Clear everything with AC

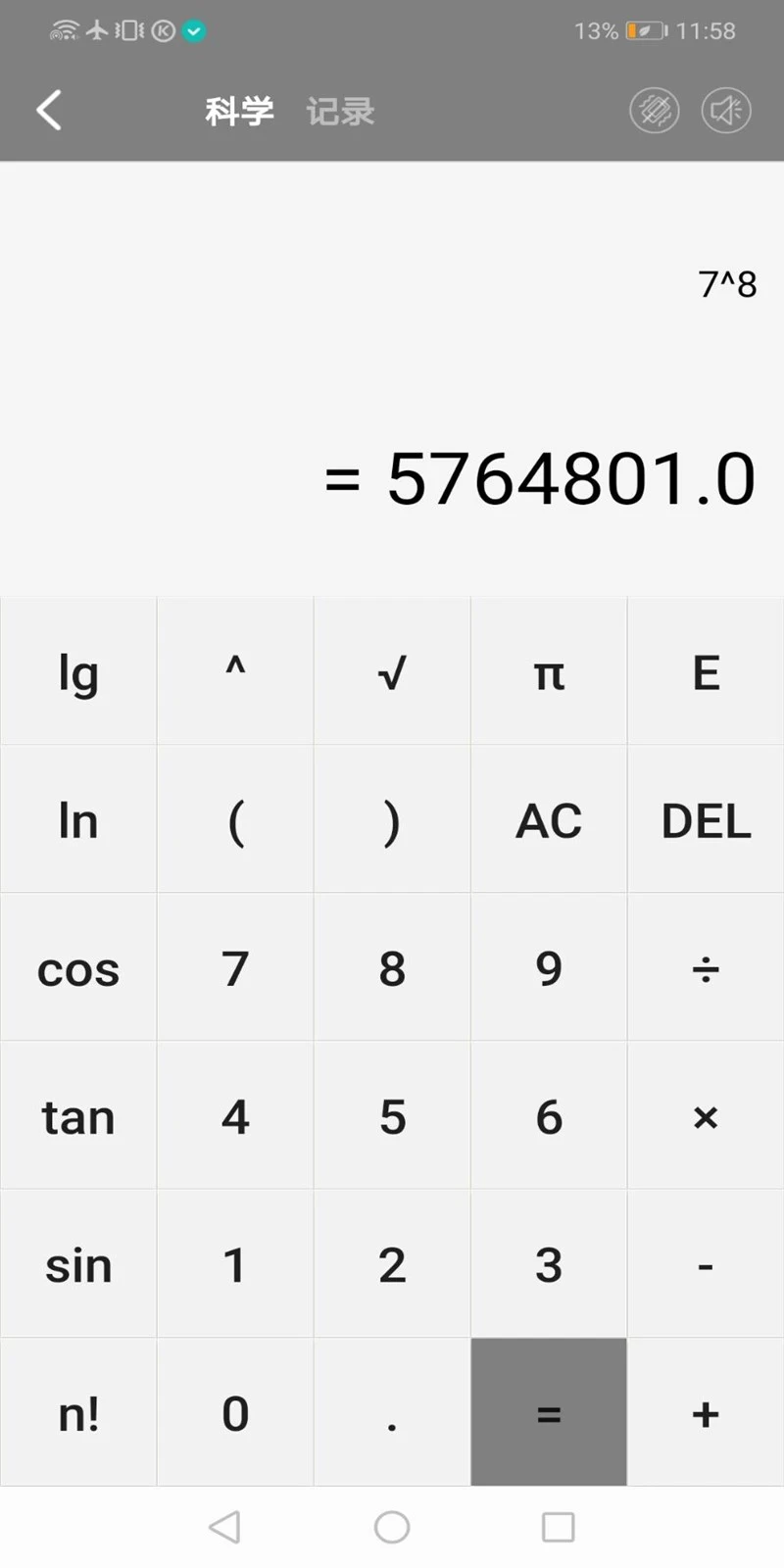pos(549,819)
